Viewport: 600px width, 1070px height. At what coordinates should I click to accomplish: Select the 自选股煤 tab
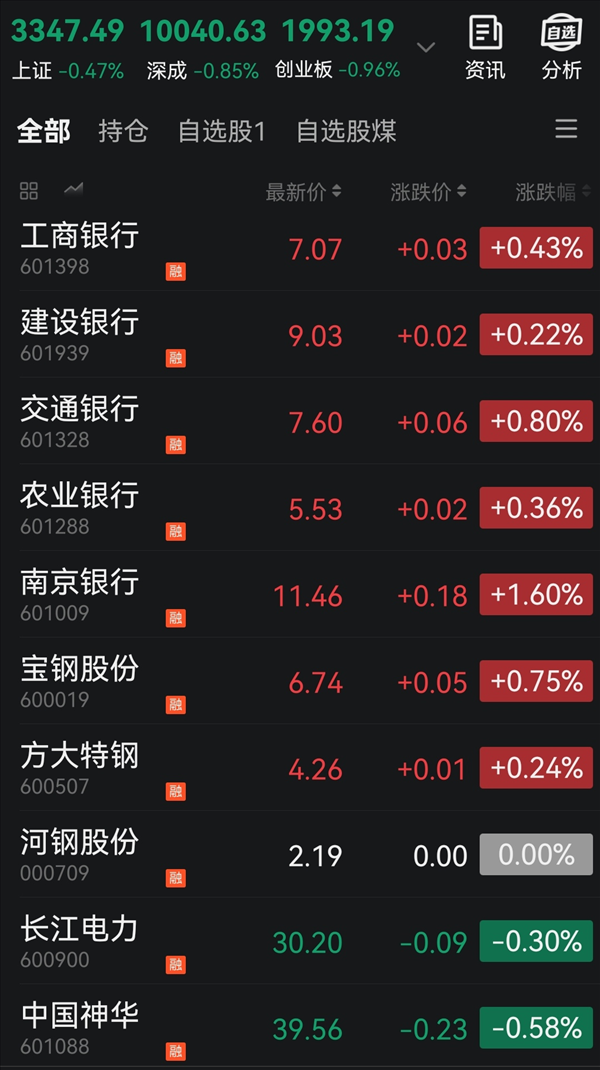[x=346, y=130]
